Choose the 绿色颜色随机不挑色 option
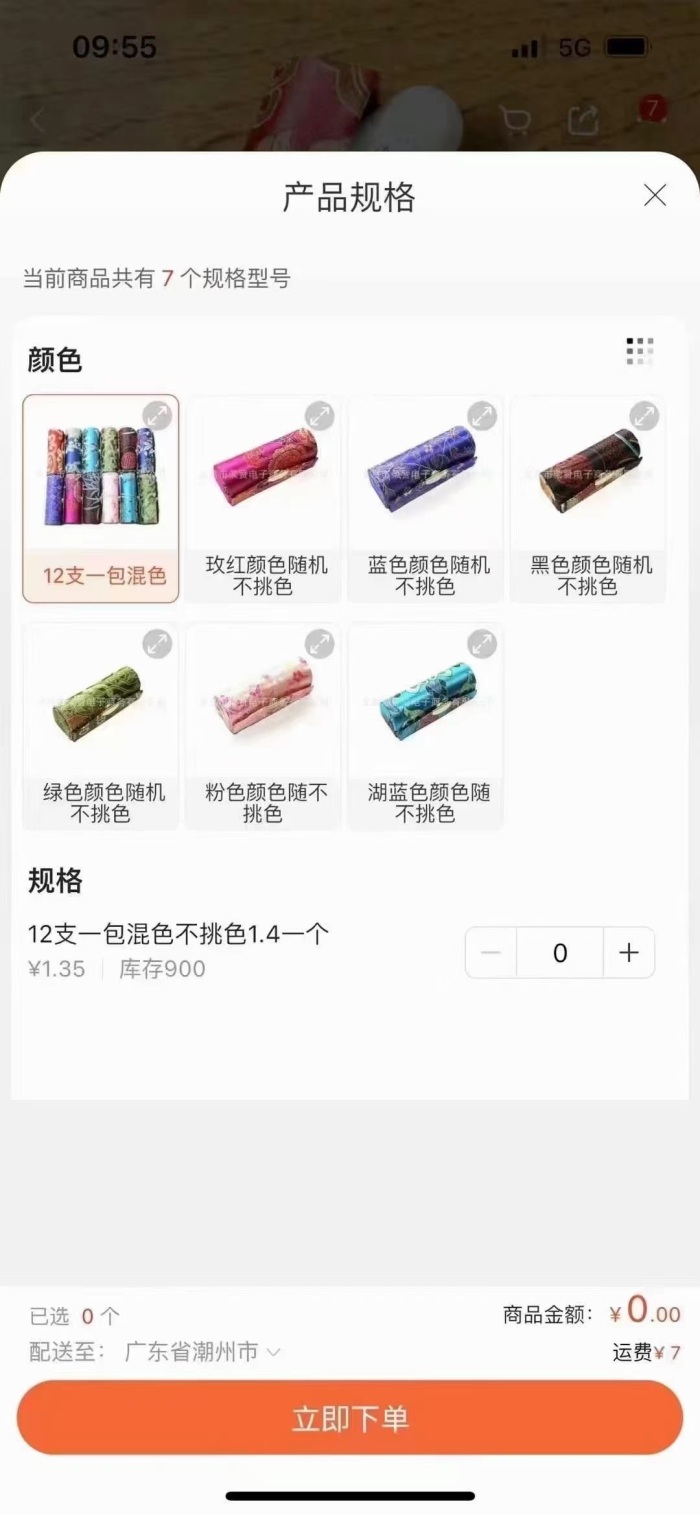This screenshot has height=1515, width=700. point(101,727)
